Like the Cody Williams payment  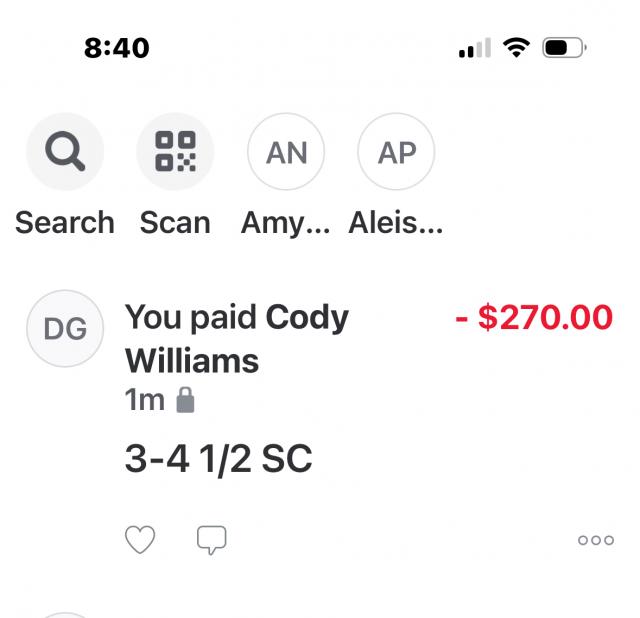pos(140,541)
